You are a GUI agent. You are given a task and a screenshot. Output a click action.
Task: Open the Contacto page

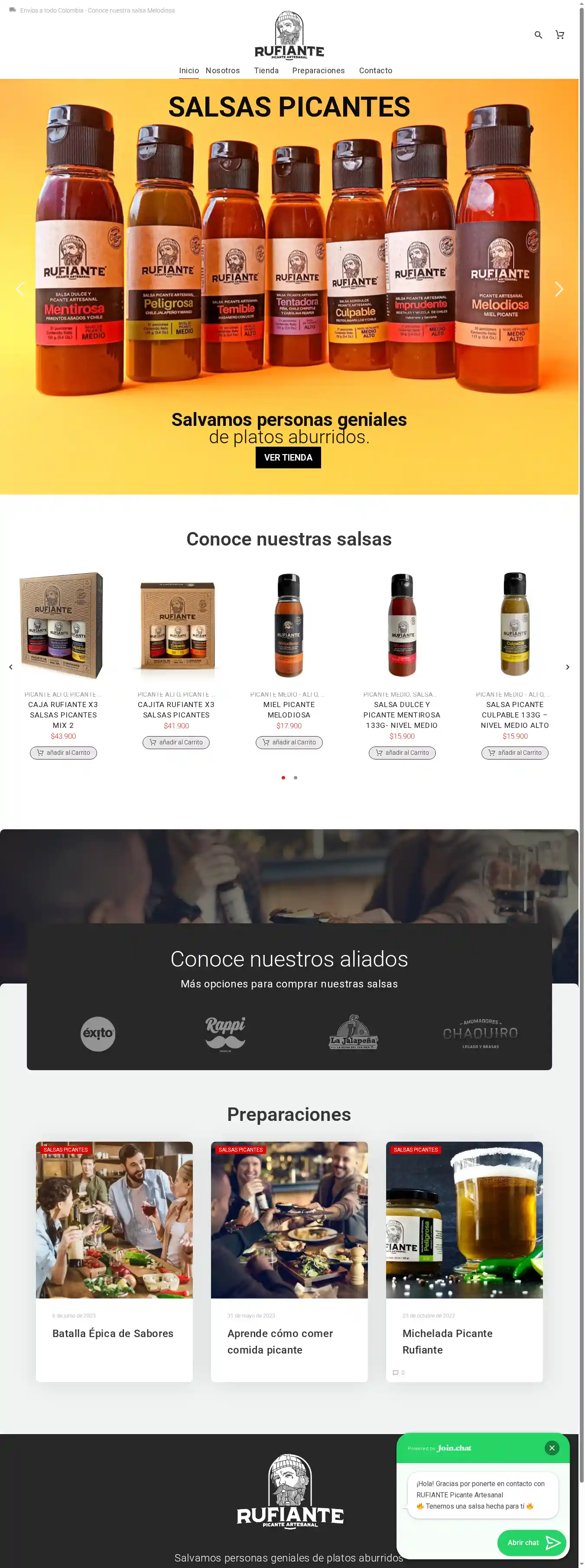point(375,71)
